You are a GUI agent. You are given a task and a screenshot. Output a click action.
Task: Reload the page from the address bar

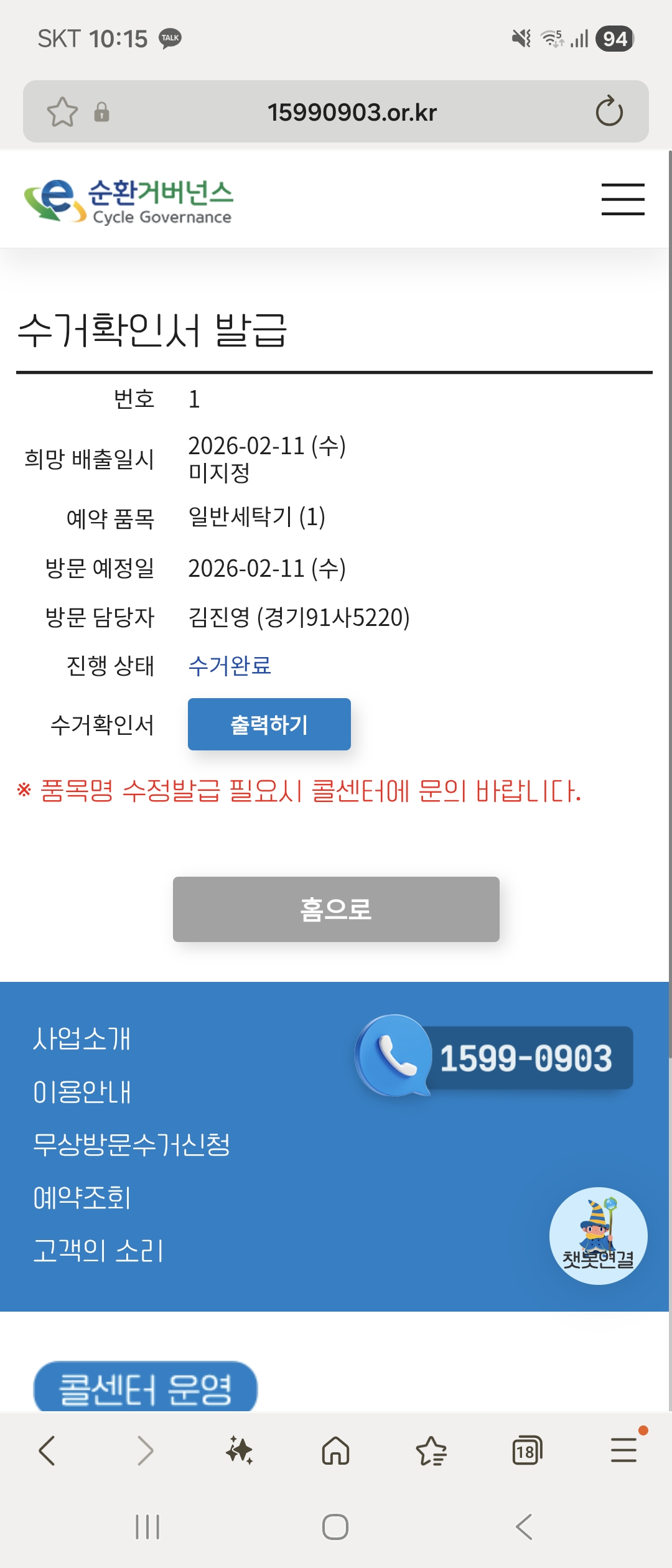pos(609,112)
